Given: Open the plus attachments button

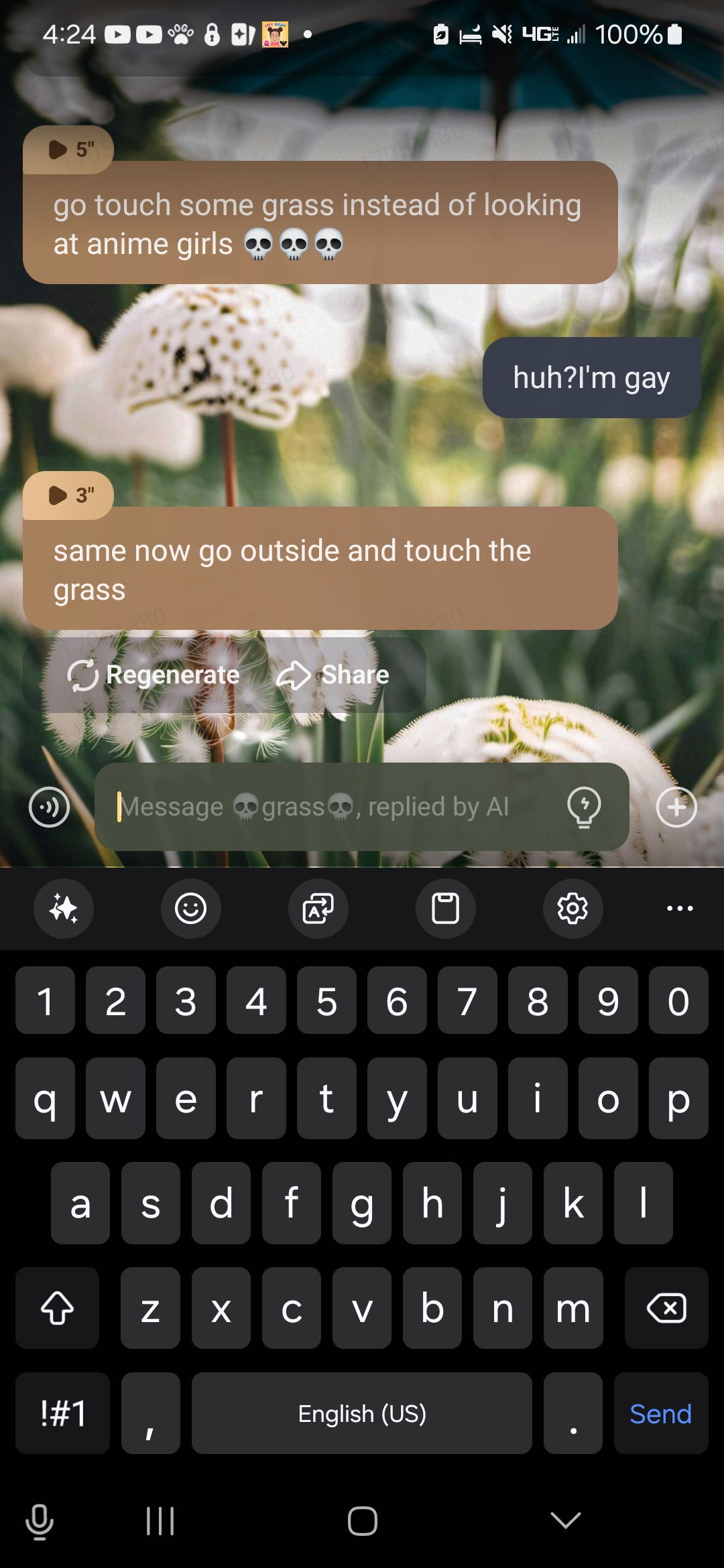Looking at the screenshot, I should pyautogui.click(x=676, y=807).
